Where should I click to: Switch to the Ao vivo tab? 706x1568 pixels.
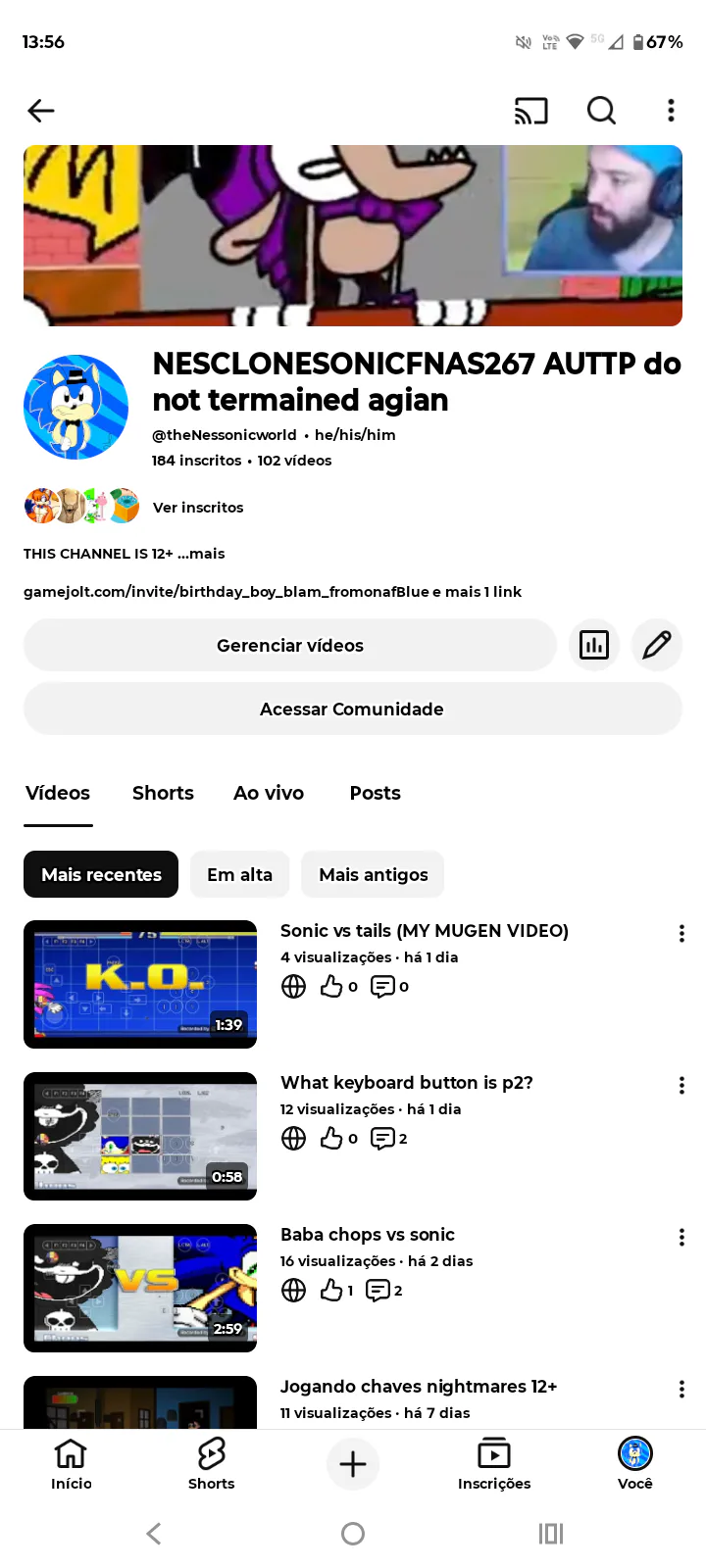pyautogui.click(x=269, y=793)
